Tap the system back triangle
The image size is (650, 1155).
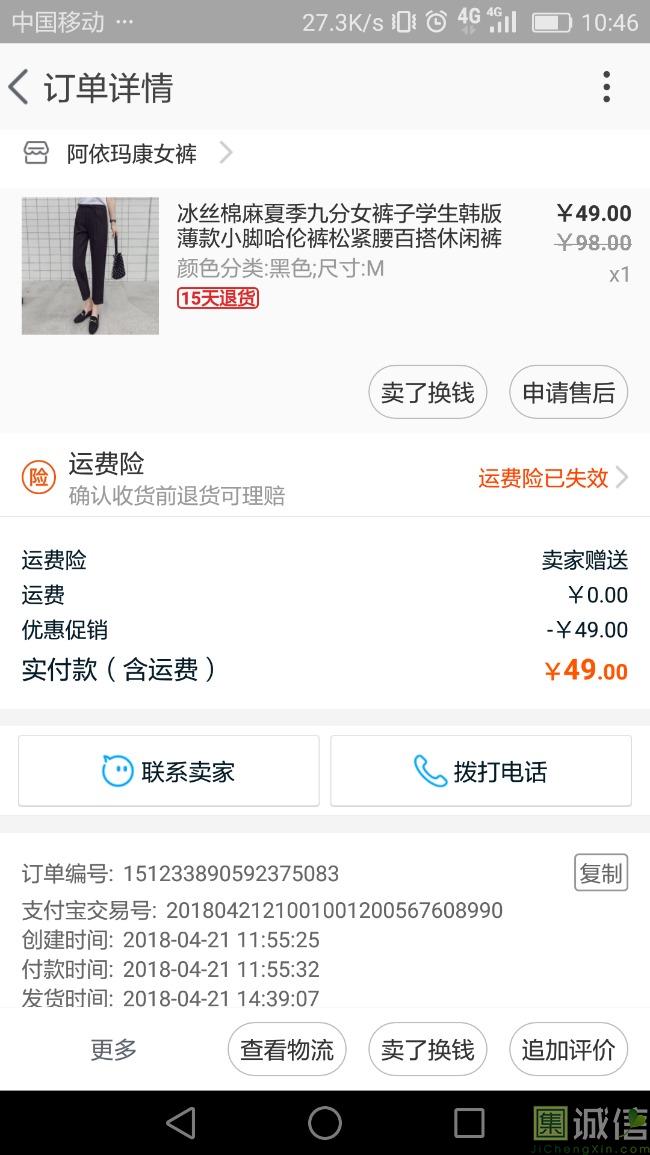pyautogui.click(x=181, y=1123)
